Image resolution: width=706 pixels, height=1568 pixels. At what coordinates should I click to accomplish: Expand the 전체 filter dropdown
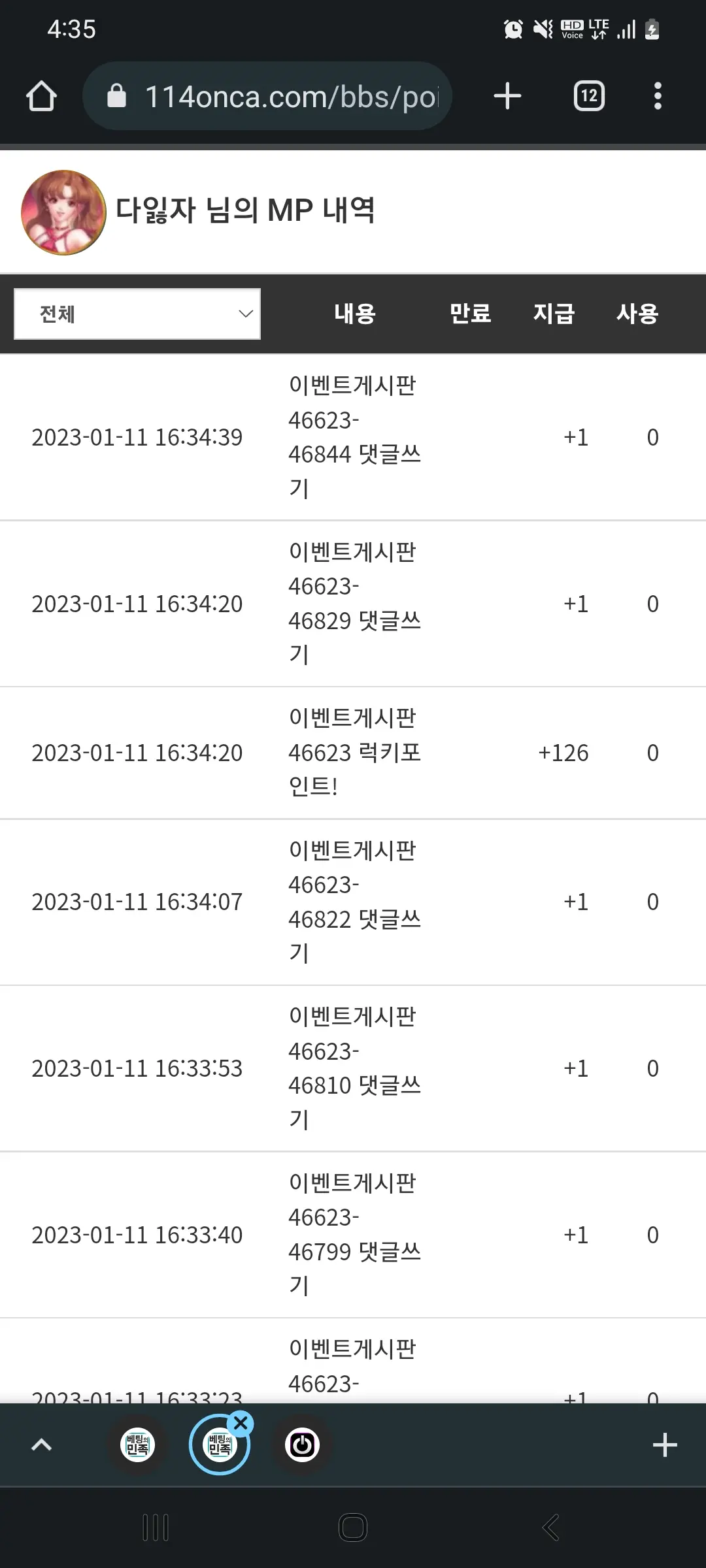[137, 314]
